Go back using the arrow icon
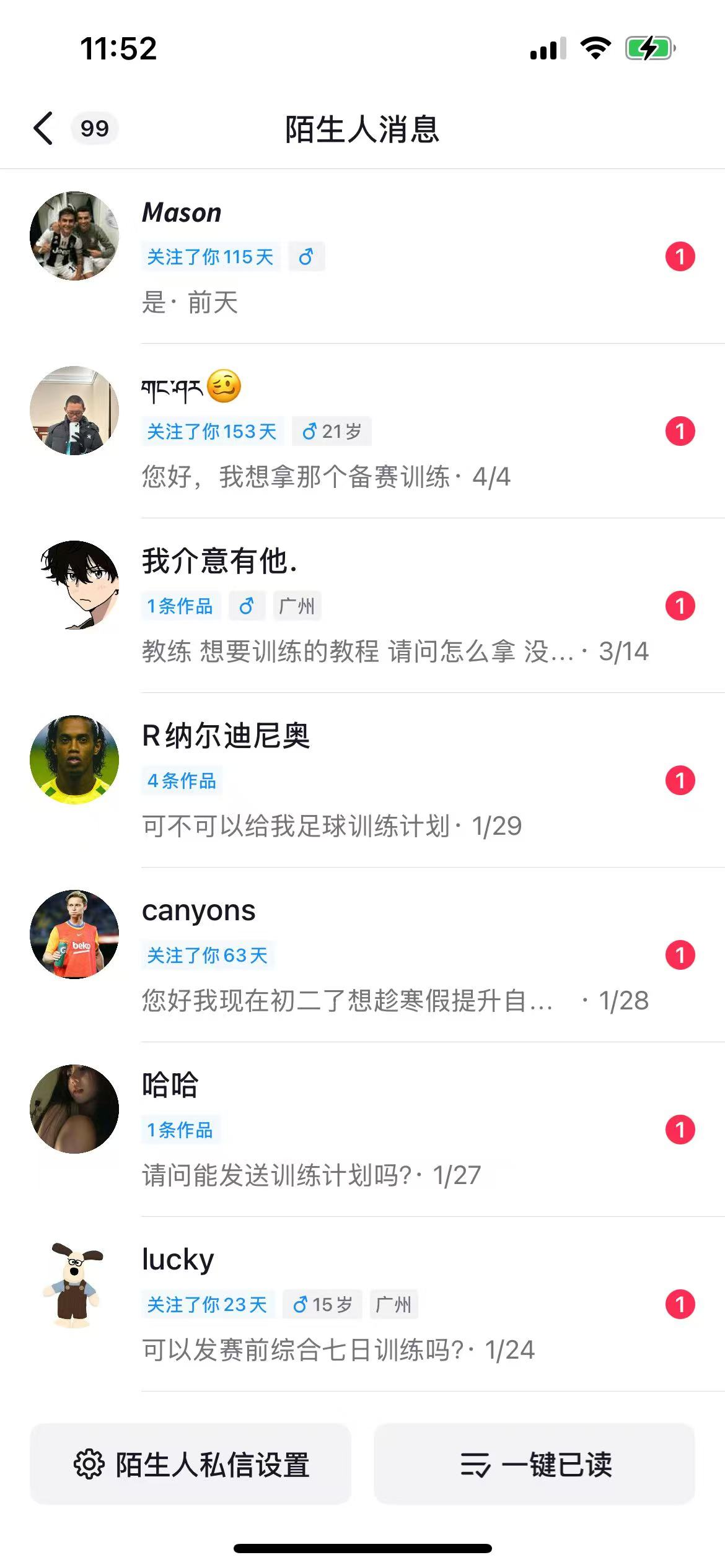 pyautogui.click(x=43, y=128)
